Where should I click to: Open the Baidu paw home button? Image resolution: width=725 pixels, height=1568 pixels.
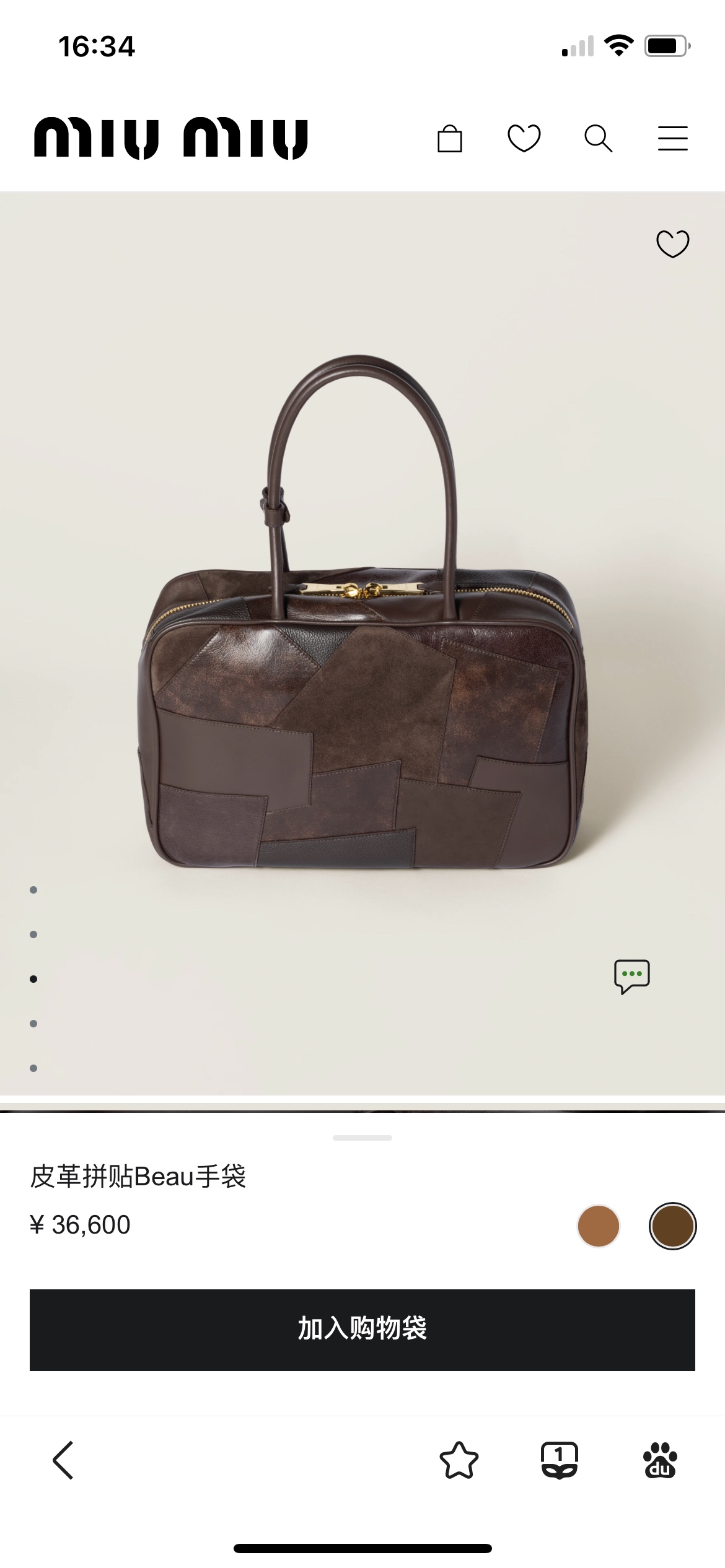coord(661,1460)
